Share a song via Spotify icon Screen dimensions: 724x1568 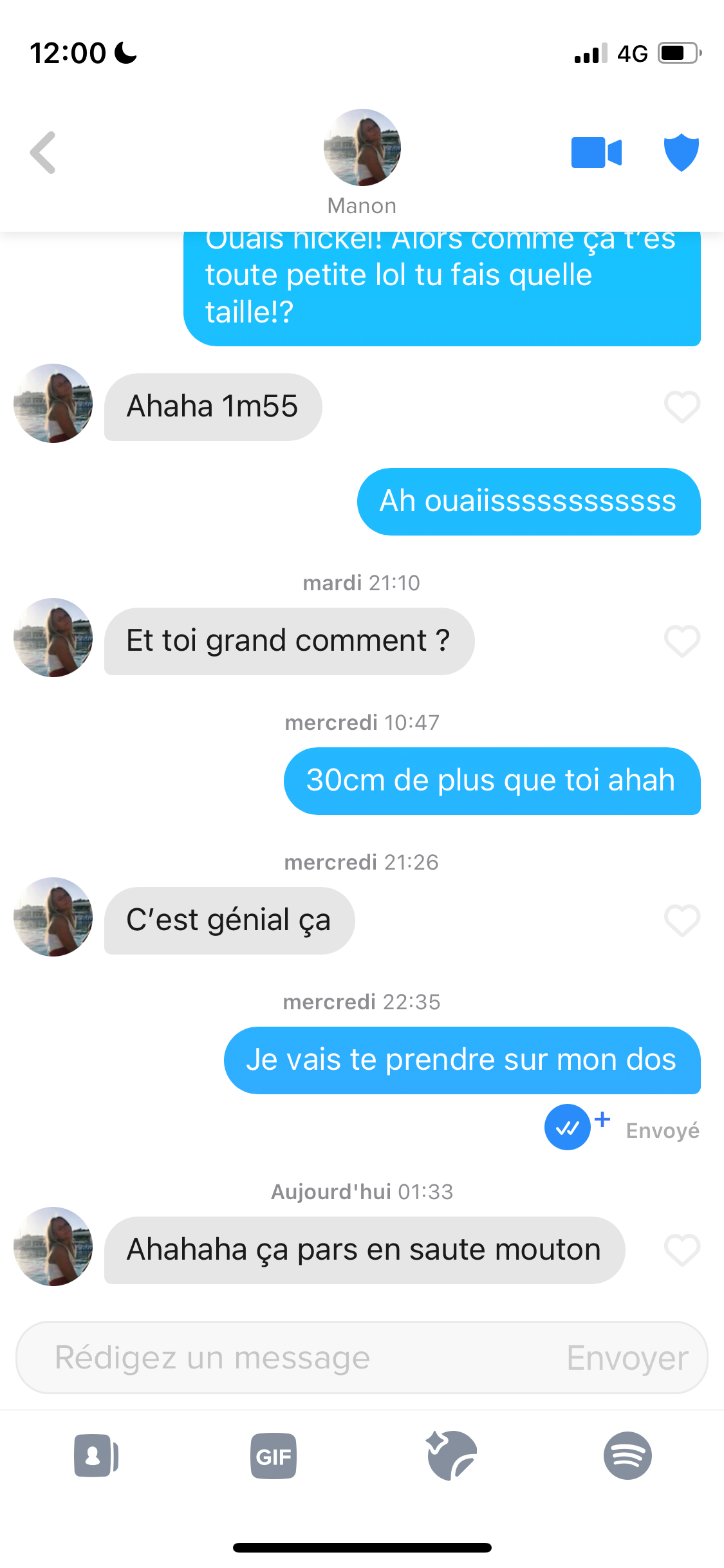tap(627, 1456)
